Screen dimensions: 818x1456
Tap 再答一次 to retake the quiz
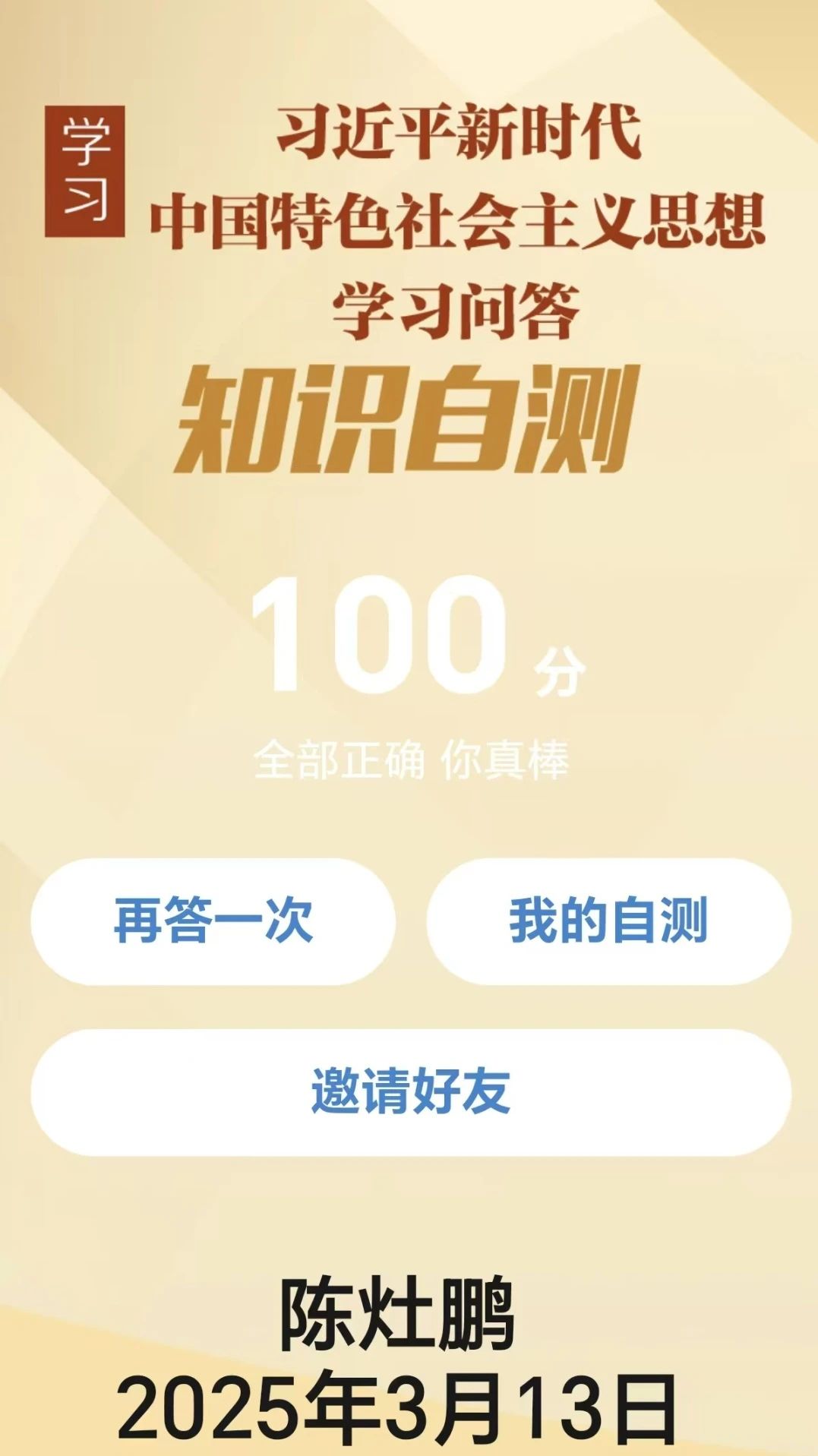(x=213, y=921)
